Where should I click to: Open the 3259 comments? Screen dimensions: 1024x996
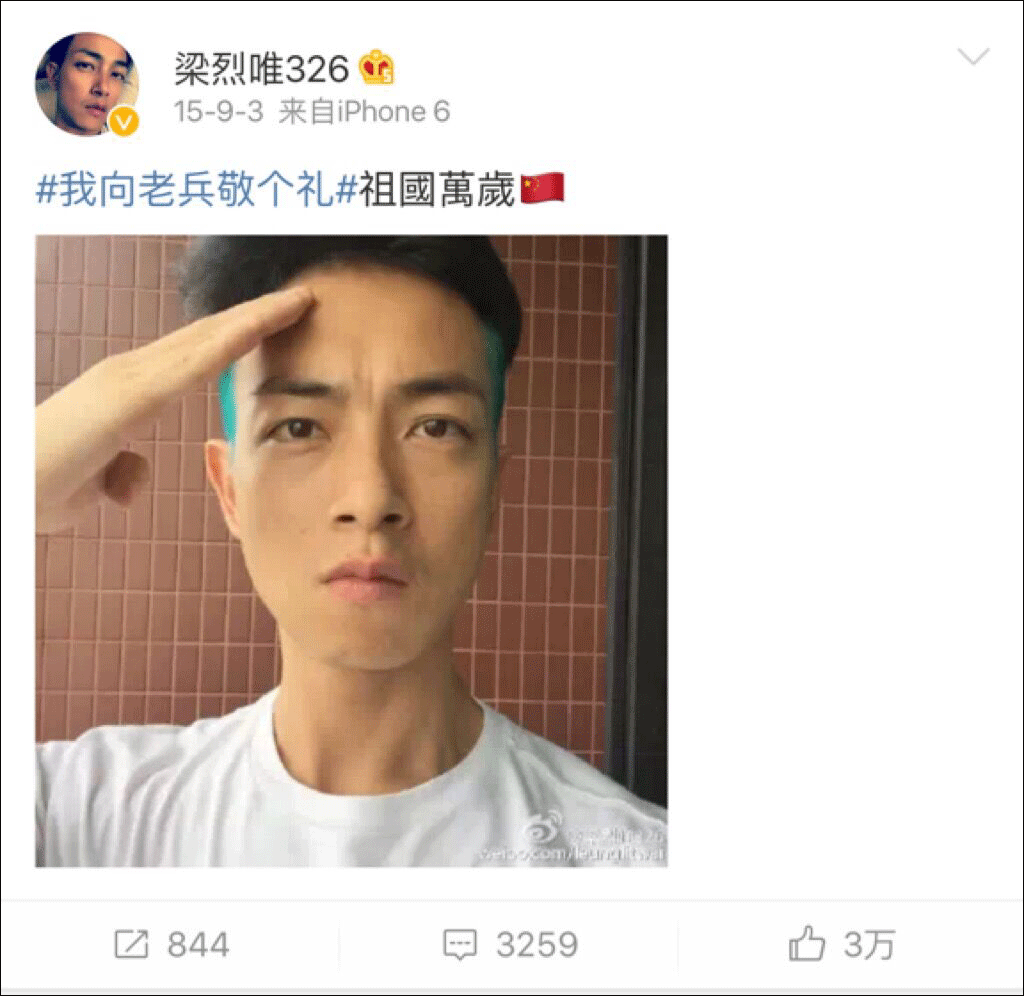click(510, 944)
